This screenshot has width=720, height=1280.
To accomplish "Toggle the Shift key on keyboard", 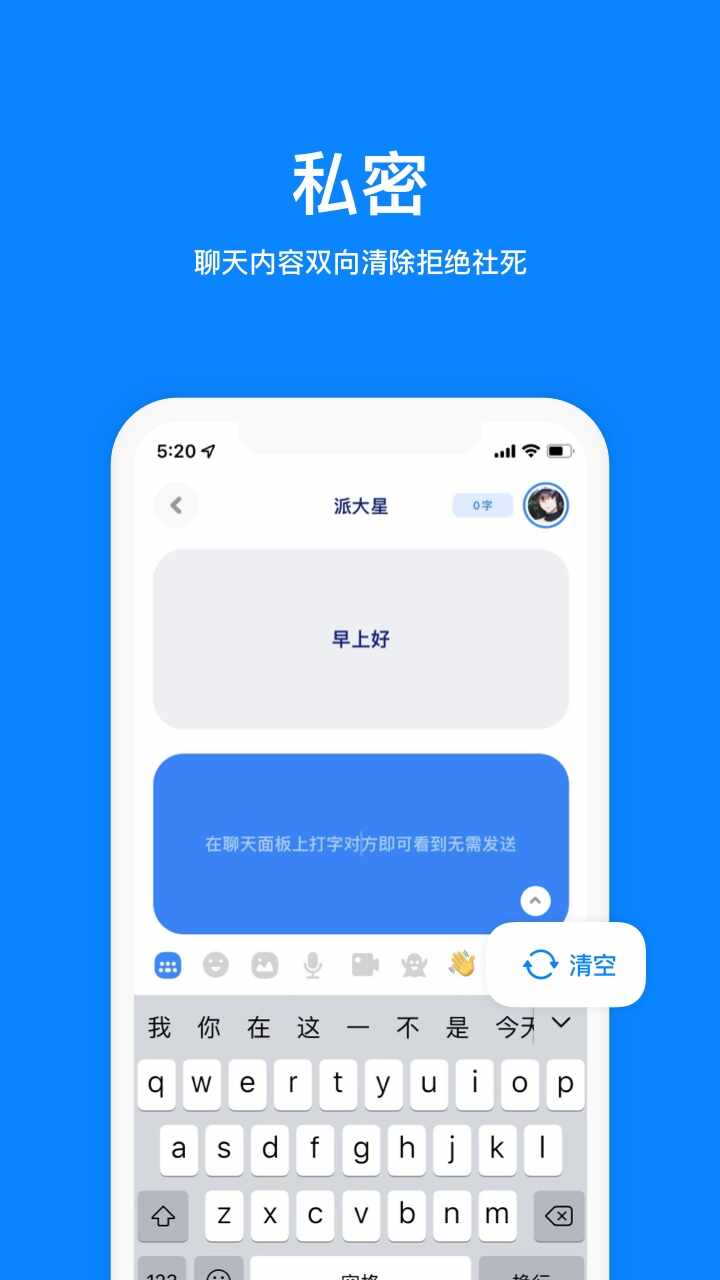I will click(x=163, y=1215).
